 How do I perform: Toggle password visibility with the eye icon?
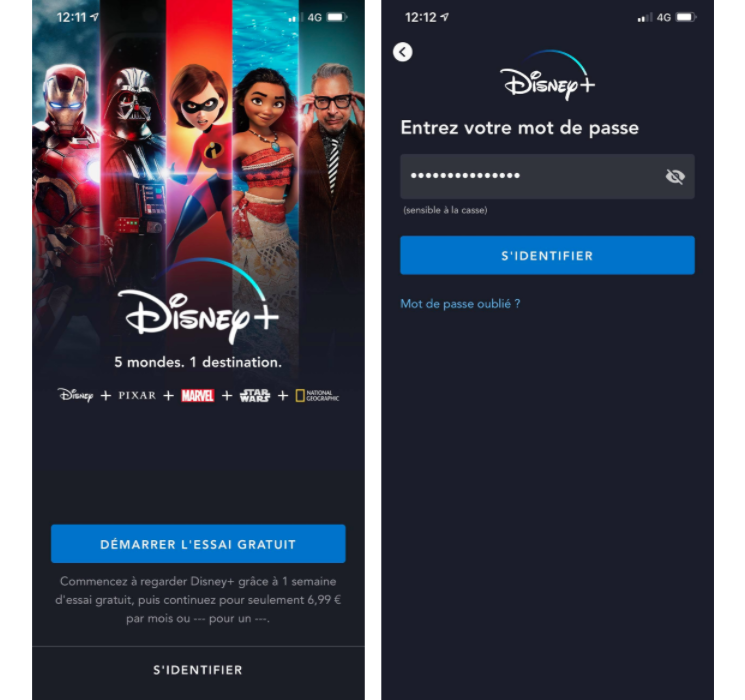coord(675,177)
